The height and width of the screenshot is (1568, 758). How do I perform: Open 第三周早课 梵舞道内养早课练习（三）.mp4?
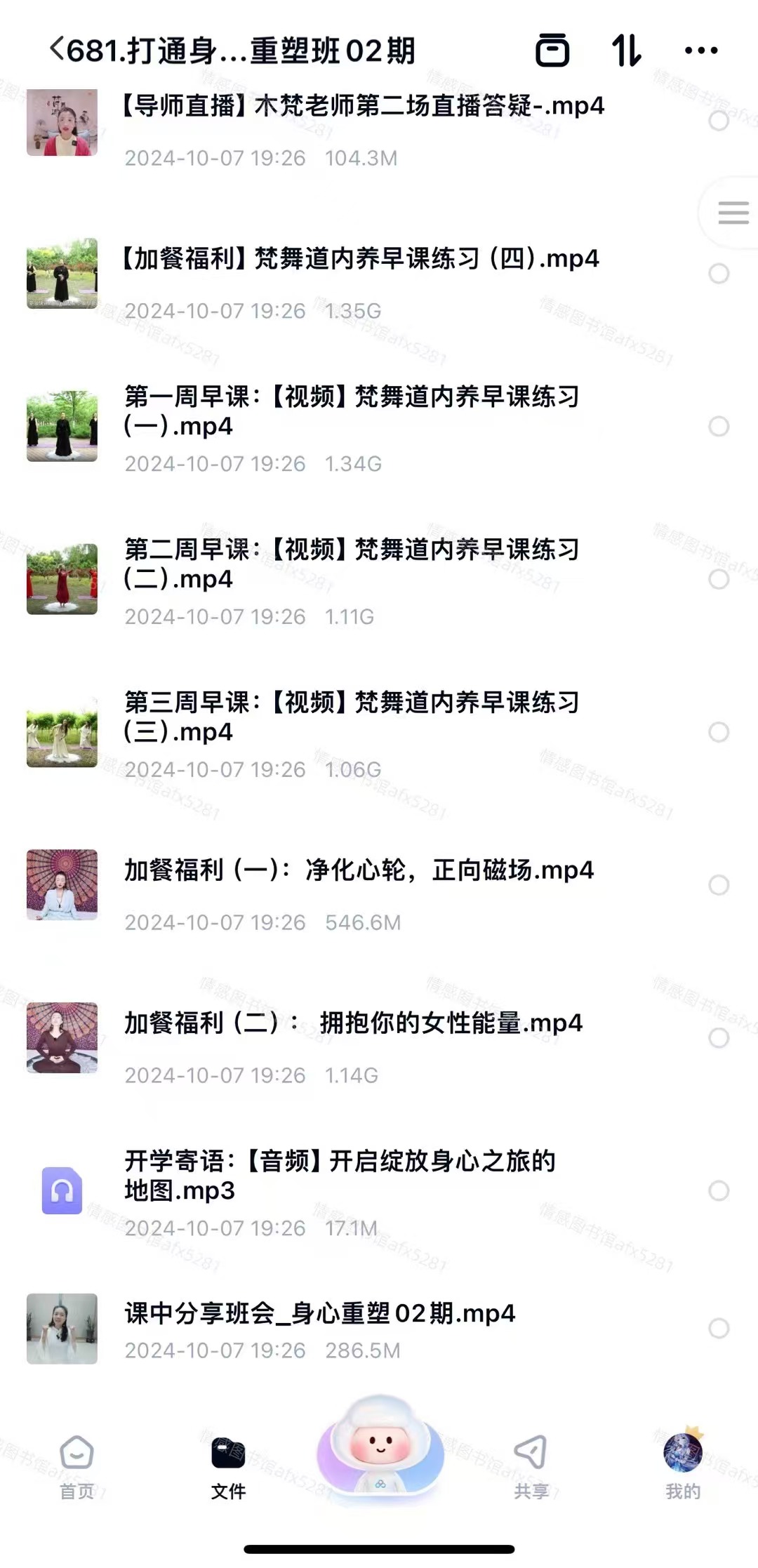(351, 717)
